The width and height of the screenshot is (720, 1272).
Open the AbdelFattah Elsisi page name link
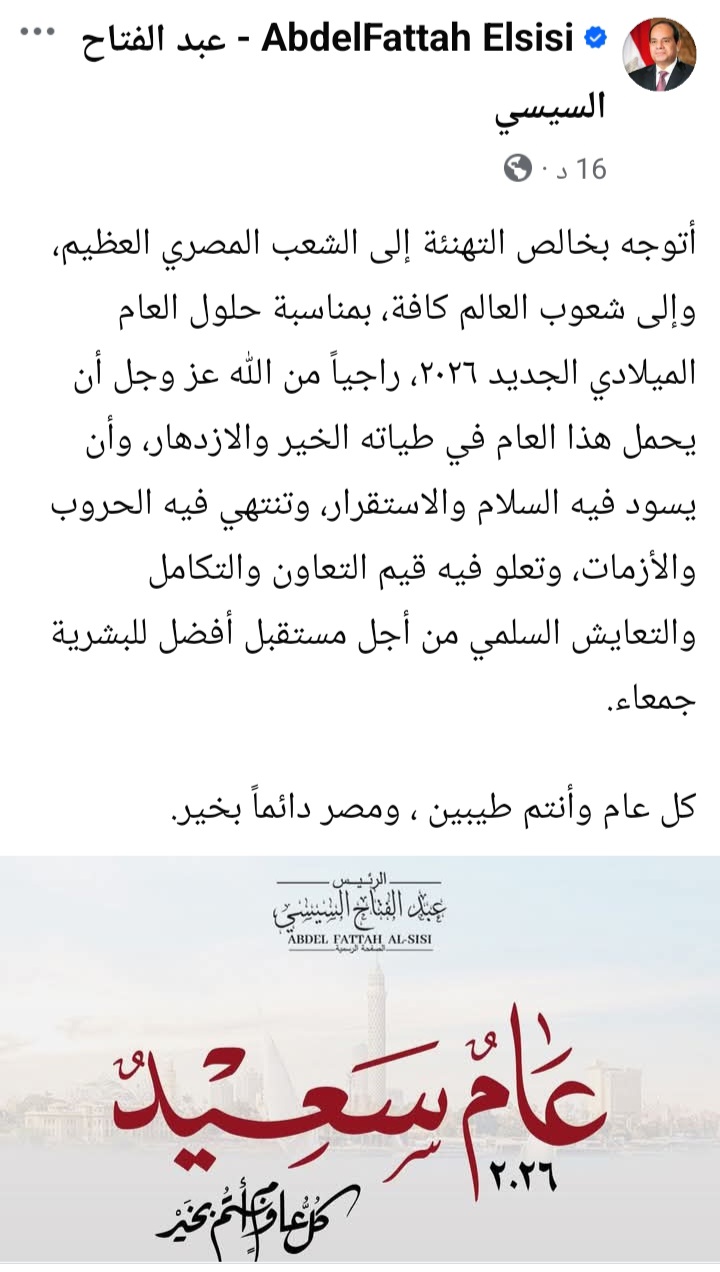418,39
